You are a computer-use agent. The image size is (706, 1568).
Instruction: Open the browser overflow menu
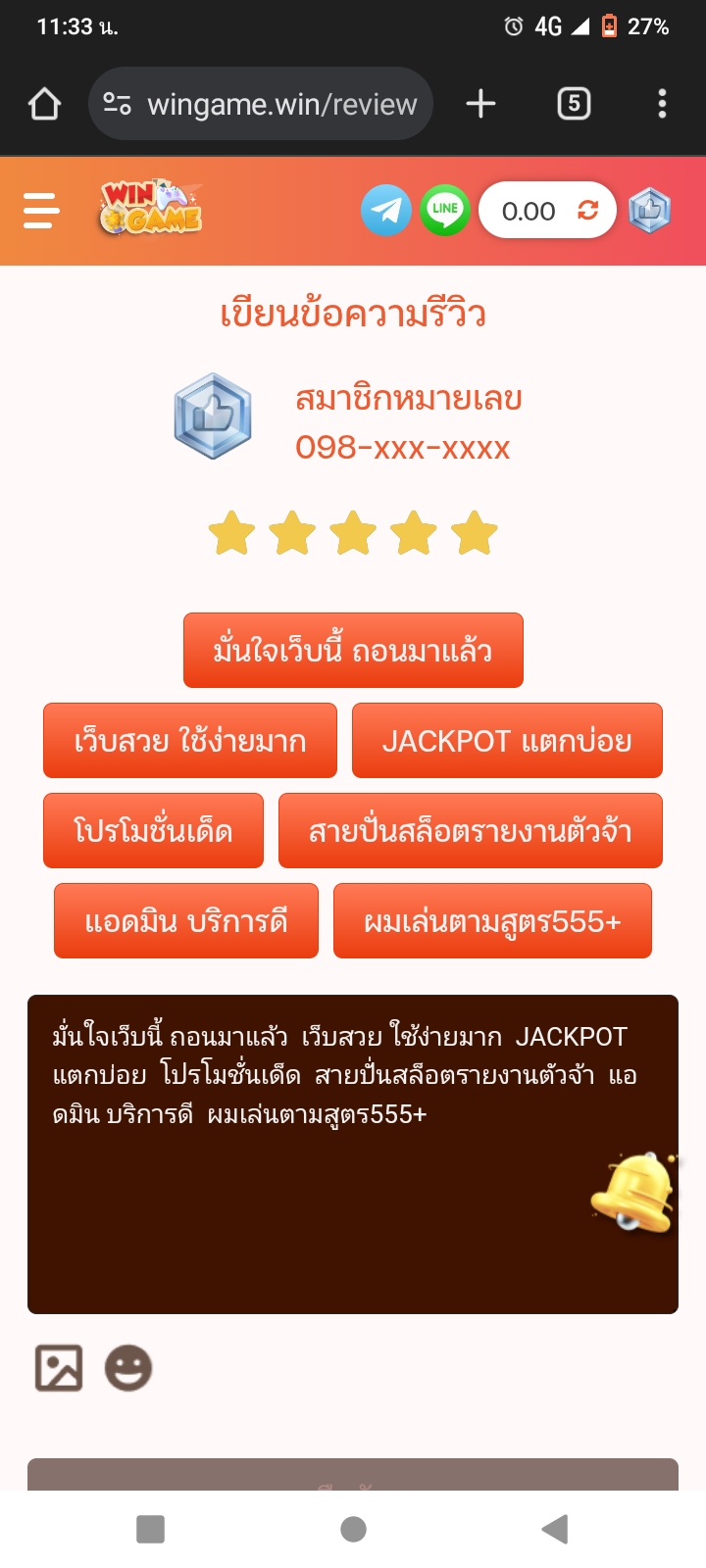click(663, 104)
